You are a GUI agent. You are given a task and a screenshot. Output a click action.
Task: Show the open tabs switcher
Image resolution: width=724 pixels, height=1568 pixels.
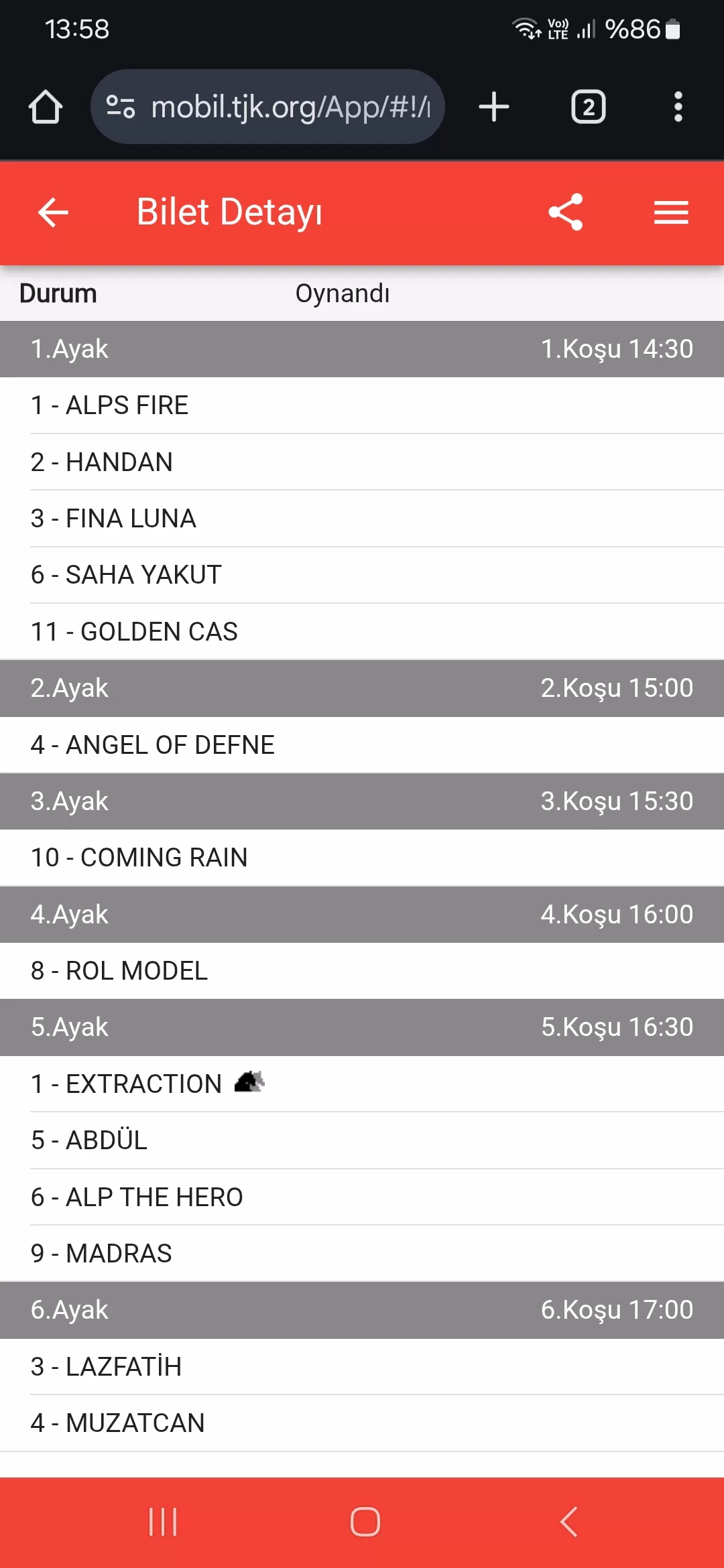pyautogui.click(x=588, y=107)
